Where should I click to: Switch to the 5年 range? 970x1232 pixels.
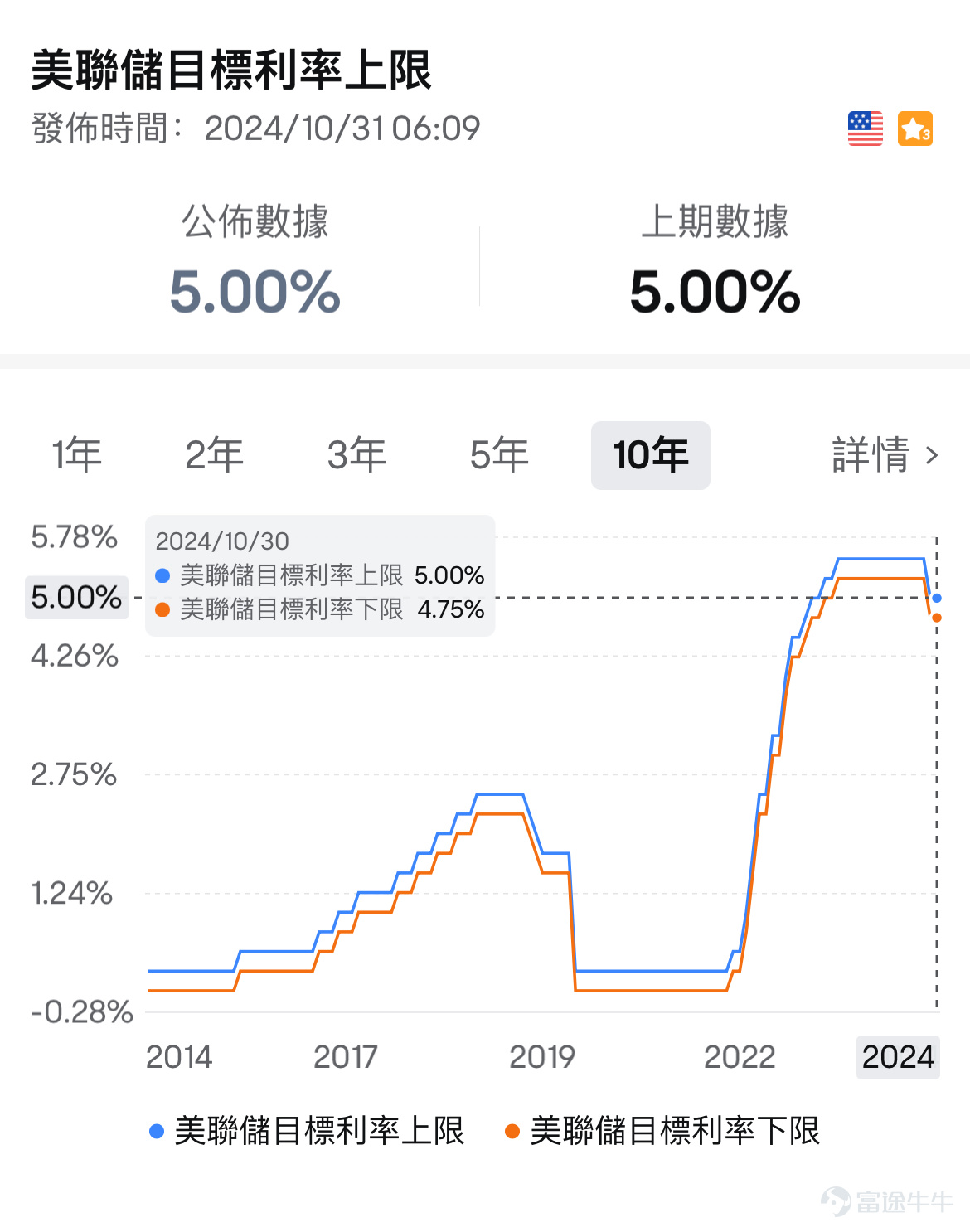(x=499, y=455)
